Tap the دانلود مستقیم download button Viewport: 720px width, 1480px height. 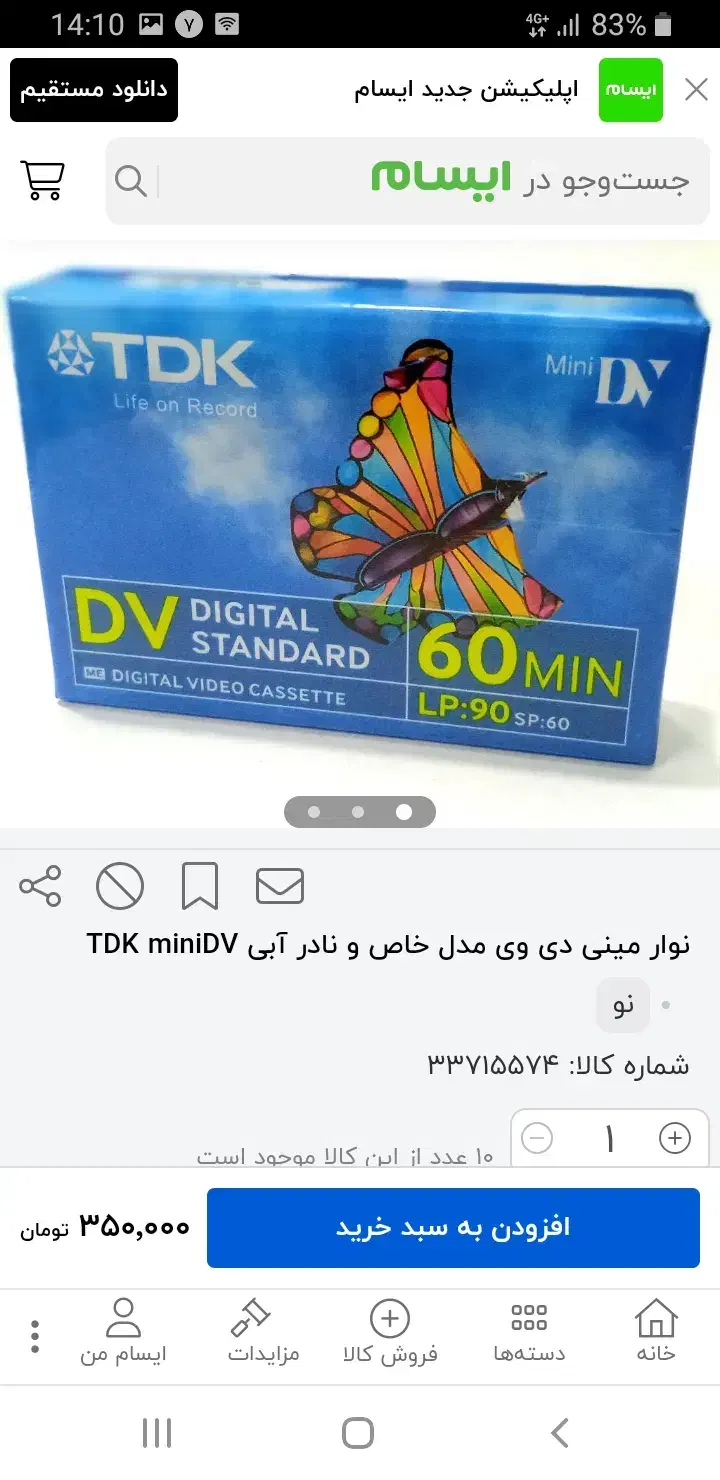pos(93,89)
